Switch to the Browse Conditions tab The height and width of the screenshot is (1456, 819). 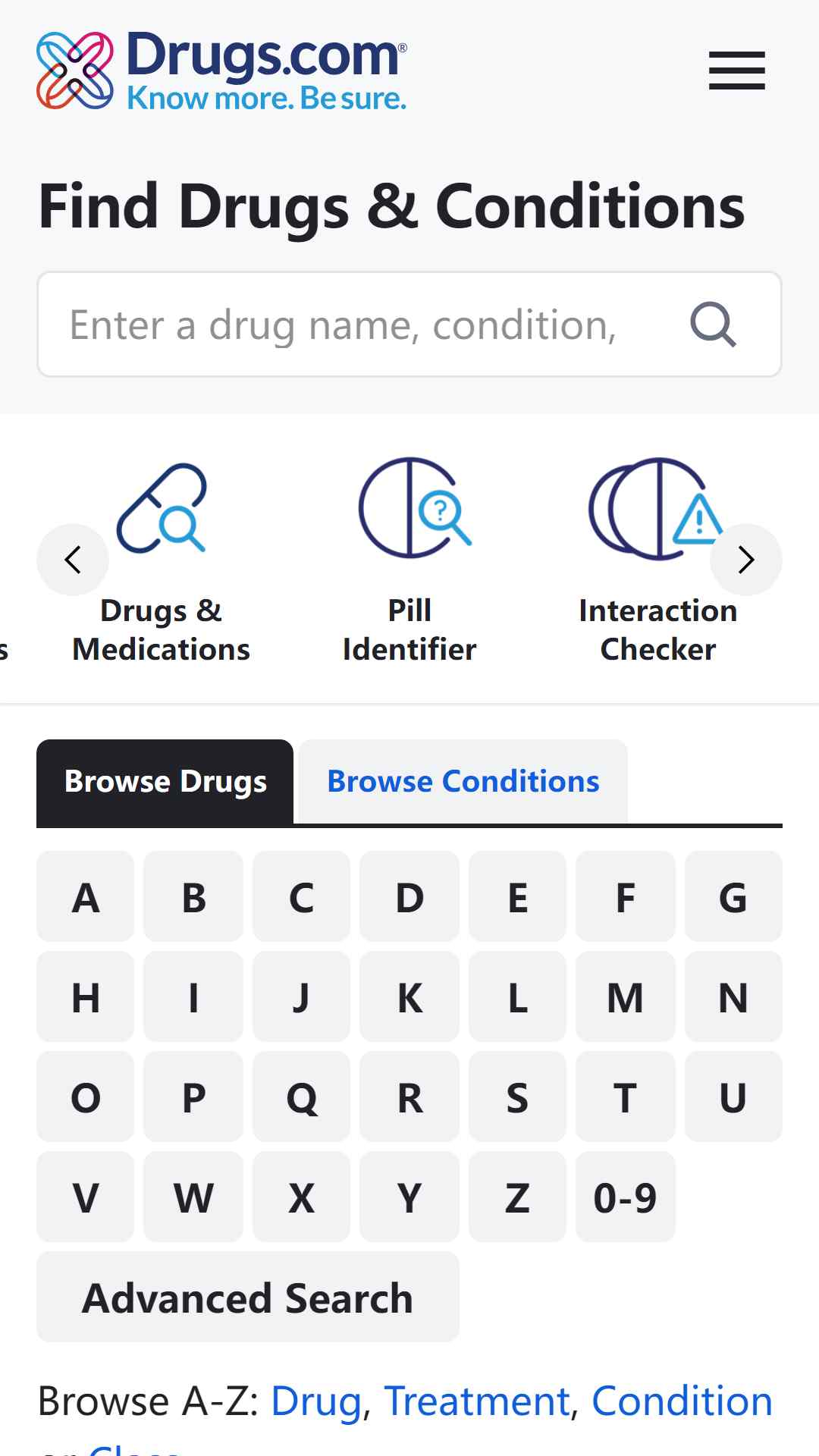point(463,781)
